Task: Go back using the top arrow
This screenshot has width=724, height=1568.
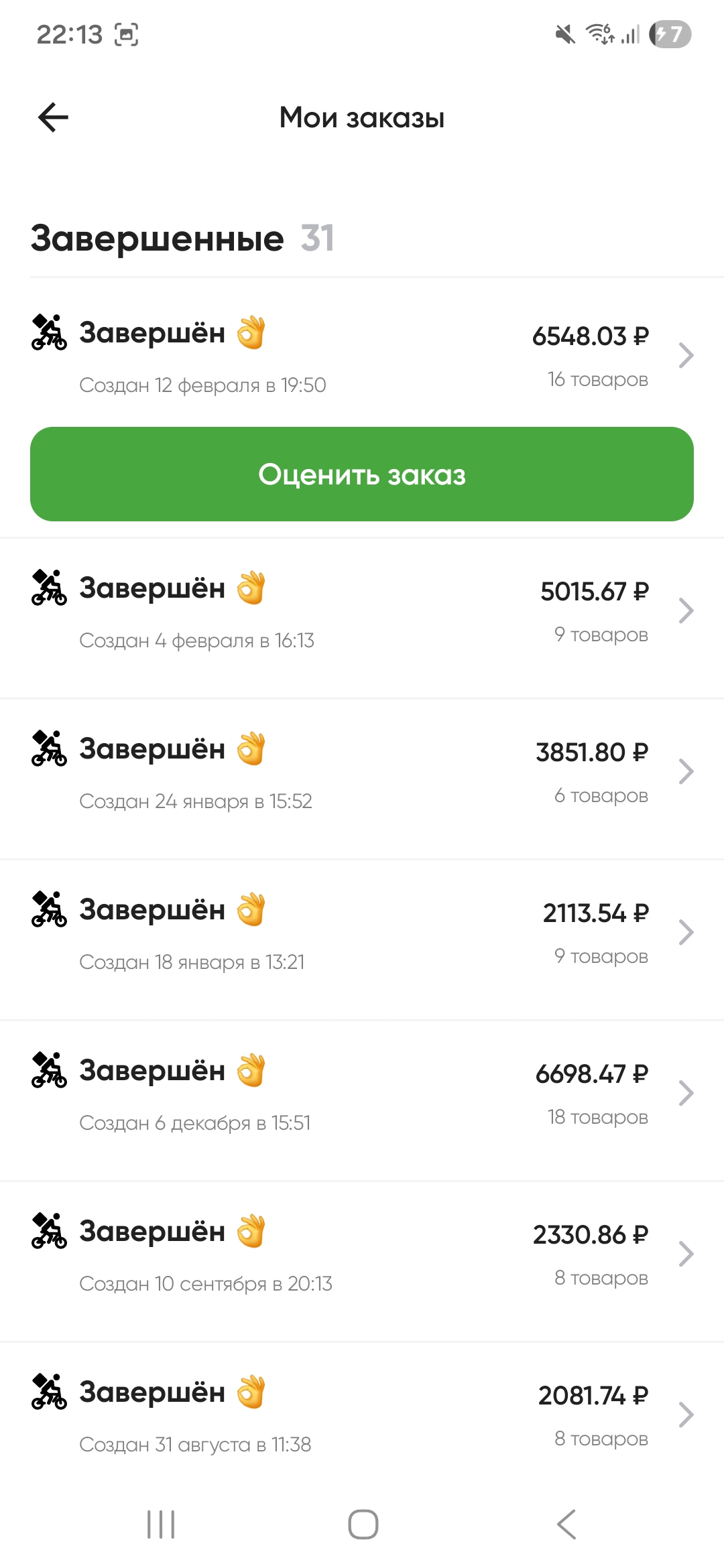Action: click(x=54, y=118)
